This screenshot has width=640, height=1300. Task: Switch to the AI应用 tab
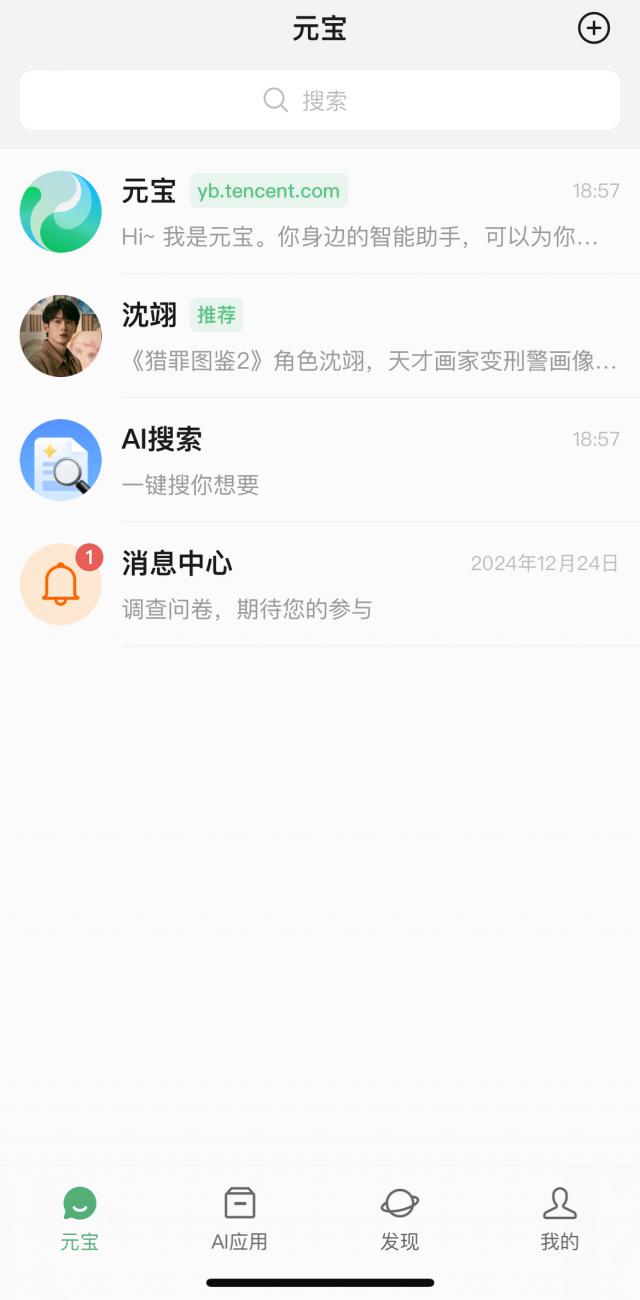point(240,1219)
